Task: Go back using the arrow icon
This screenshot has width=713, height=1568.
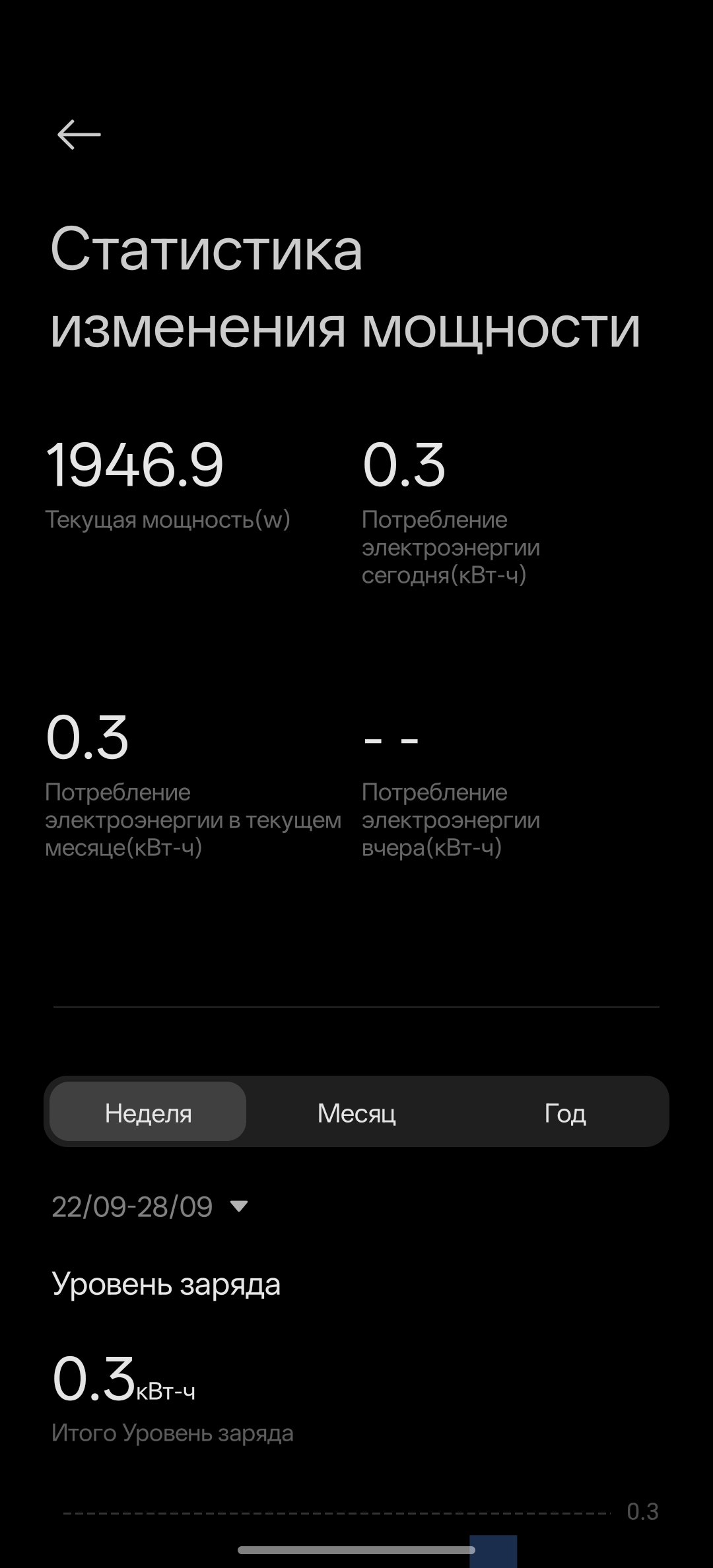Action: tap(79, 135)
